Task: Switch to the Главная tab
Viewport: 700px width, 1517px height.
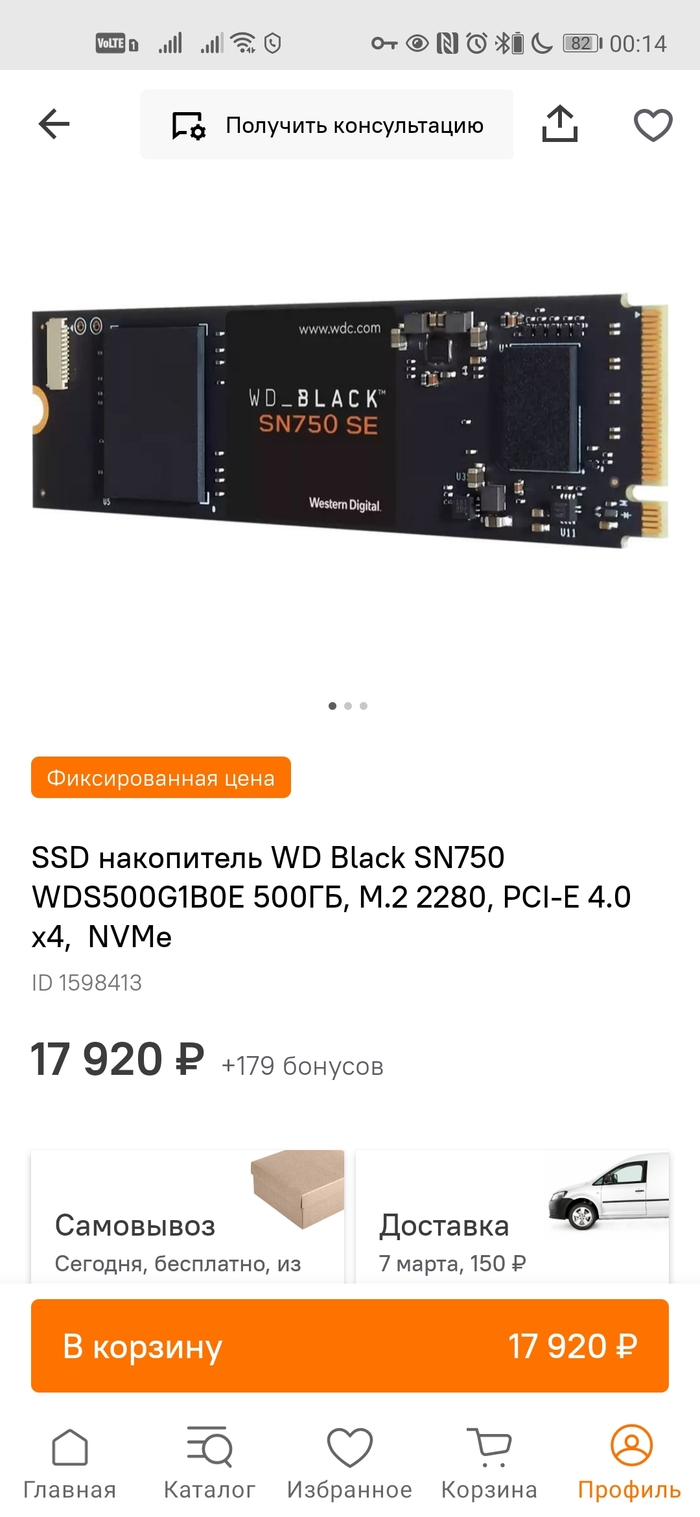Action: [x=70, y=1463]
